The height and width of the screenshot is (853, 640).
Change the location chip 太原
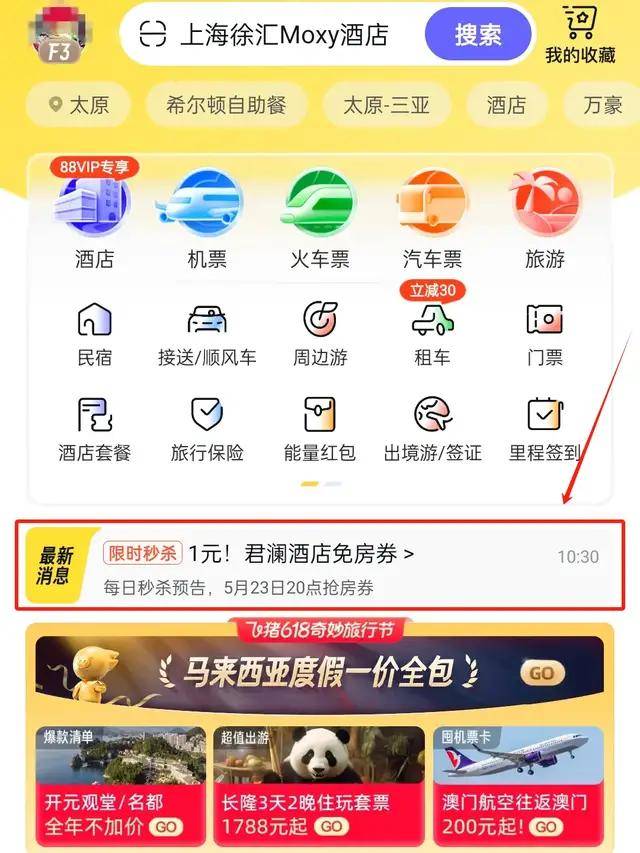(x=79, y=105)
